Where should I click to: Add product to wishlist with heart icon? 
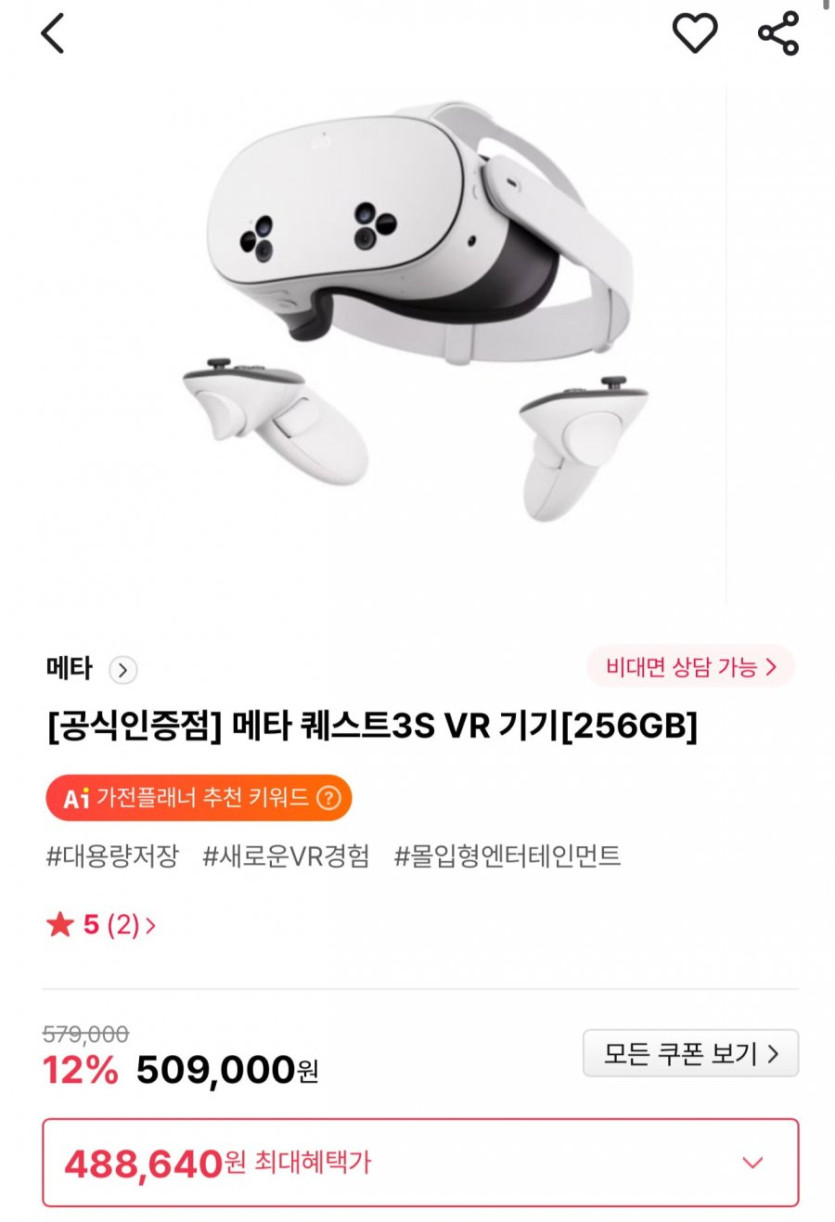[694, 34]
